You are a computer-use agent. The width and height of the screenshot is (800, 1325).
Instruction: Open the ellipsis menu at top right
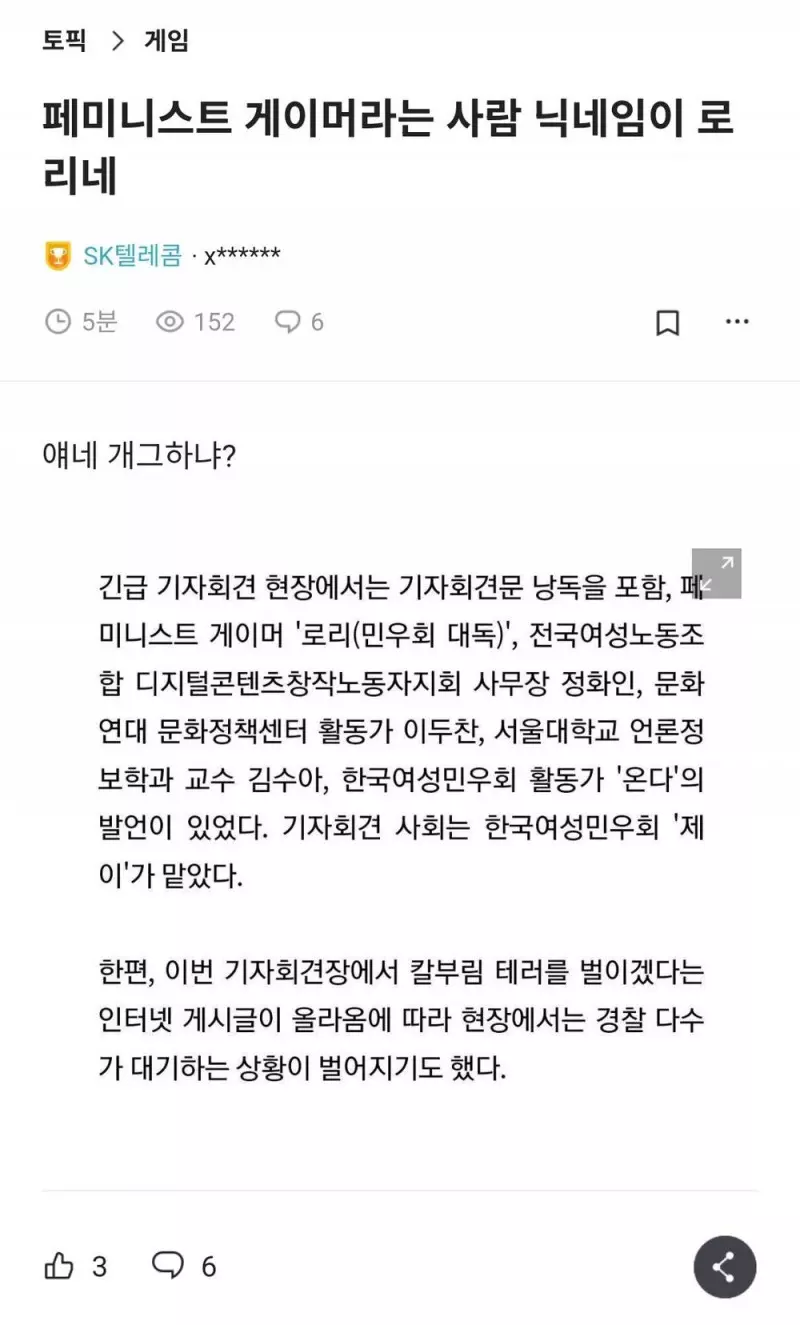point(737,321)
